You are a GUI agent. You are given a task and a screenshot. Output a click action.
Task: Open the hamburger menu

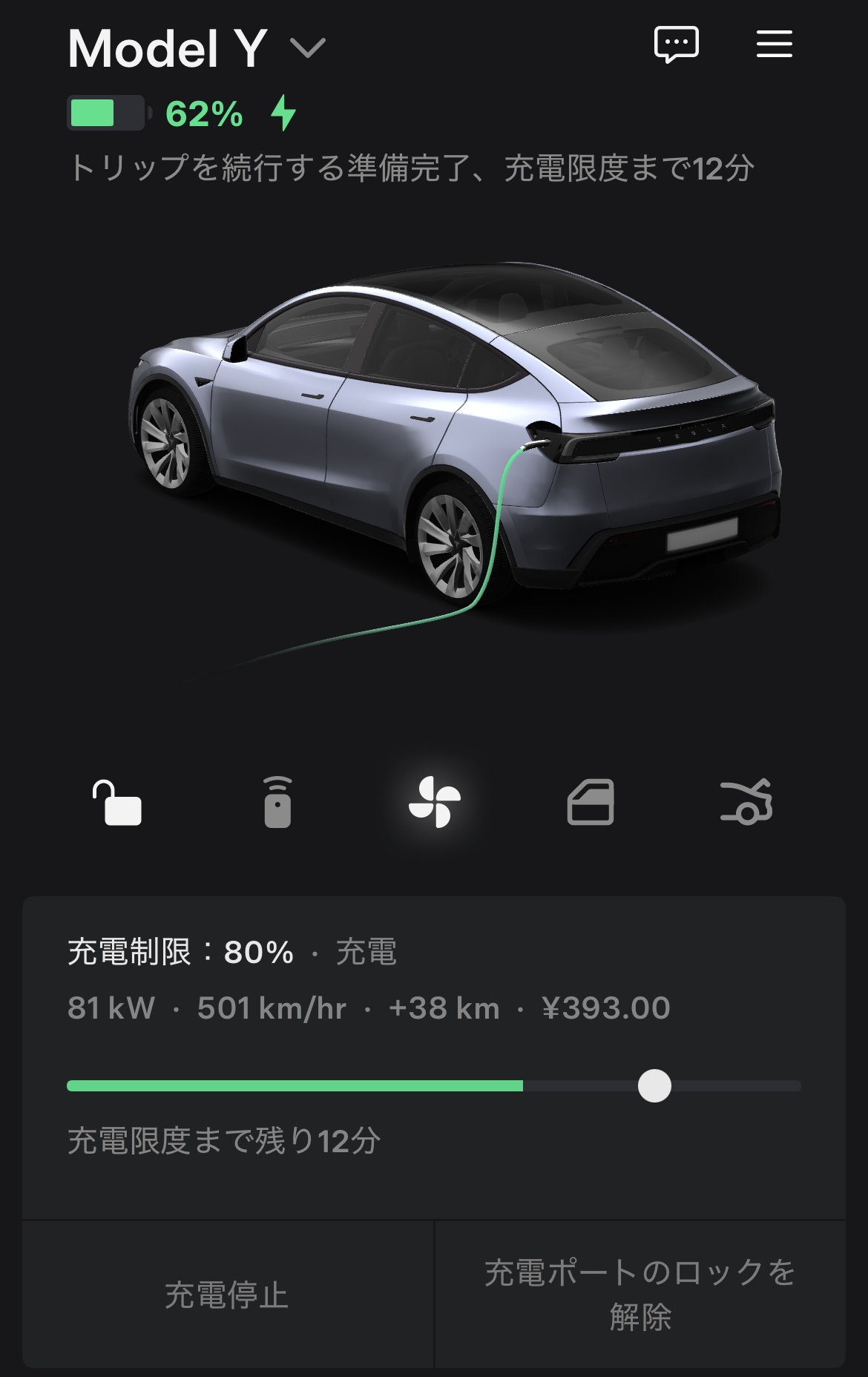pos(774,45)
